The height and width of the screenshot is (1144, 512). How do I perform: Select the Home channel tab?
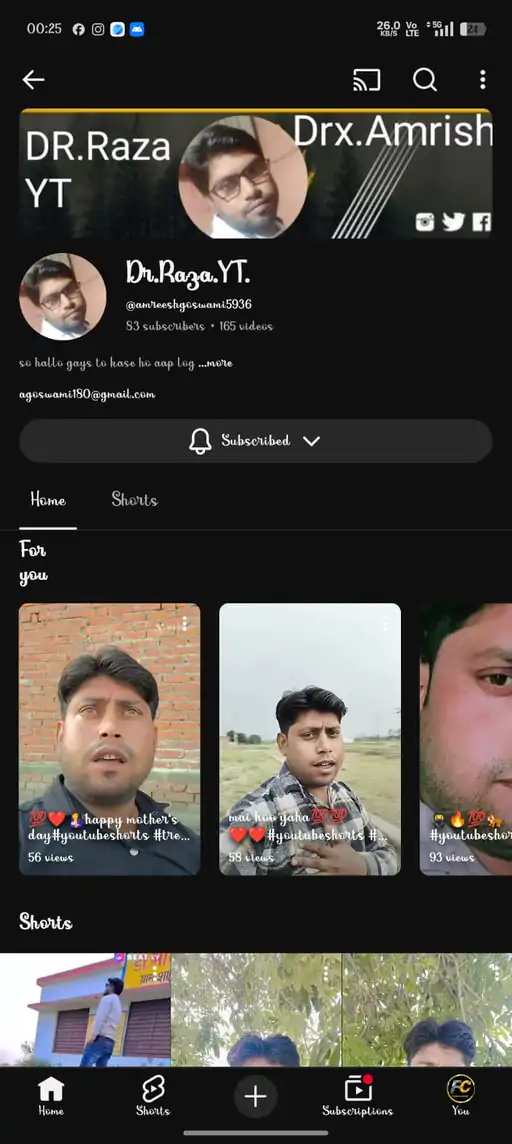(48, 500)
